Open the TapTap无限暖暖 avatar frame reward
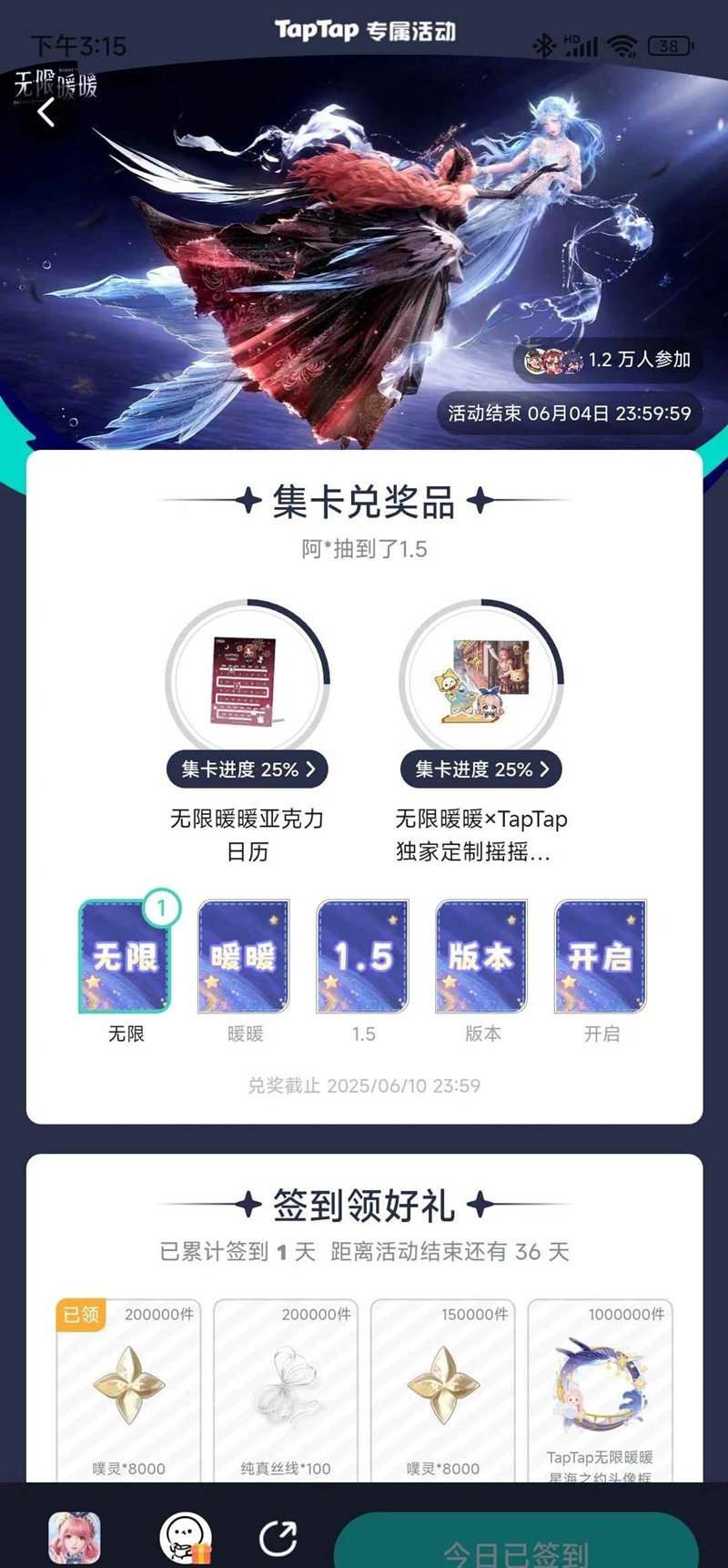The image size is (728, 1568). coord(600,1389)
